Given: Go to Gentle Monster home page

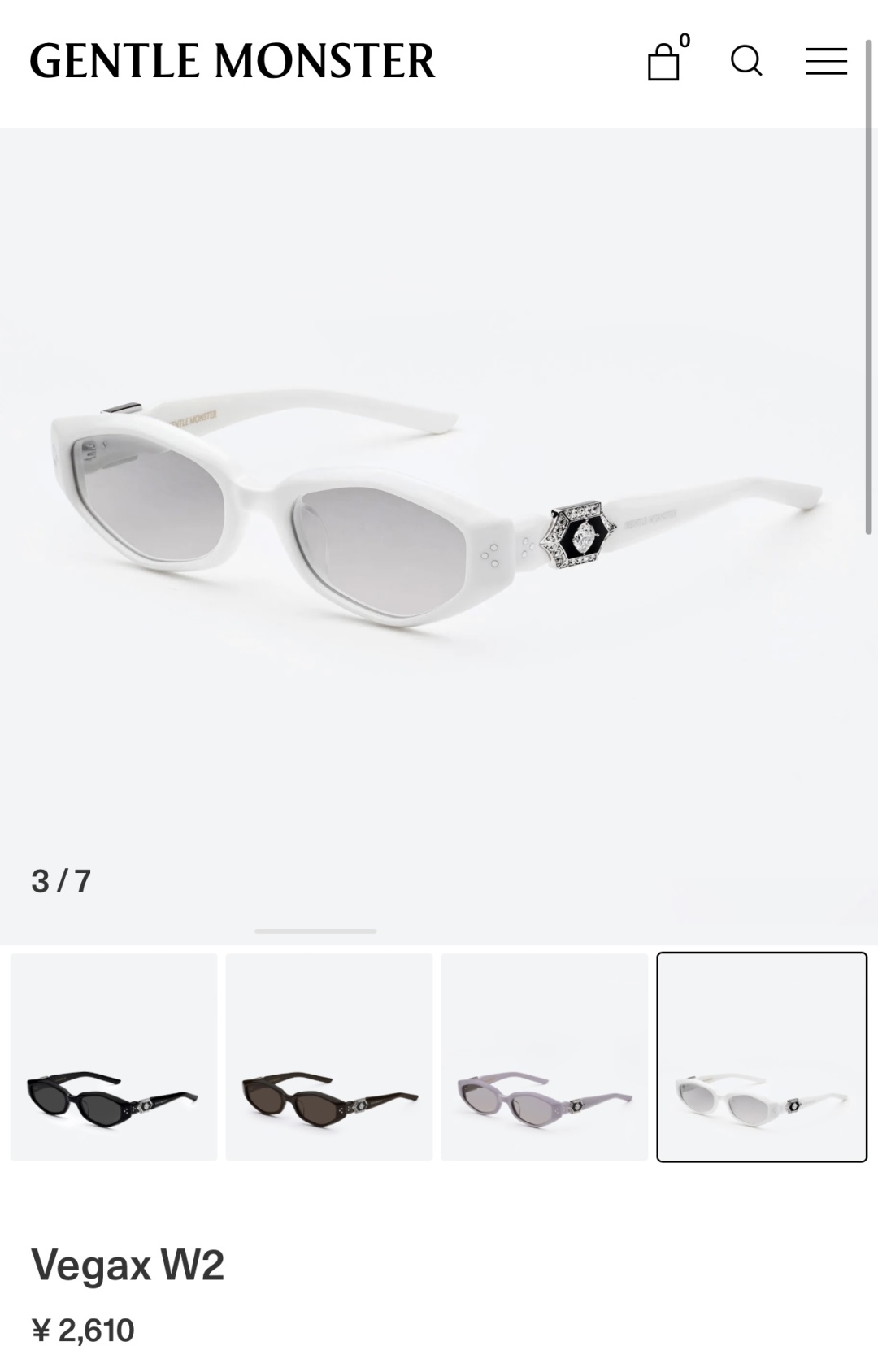Looking at the screenshot, I should click(x=233, y=62).
